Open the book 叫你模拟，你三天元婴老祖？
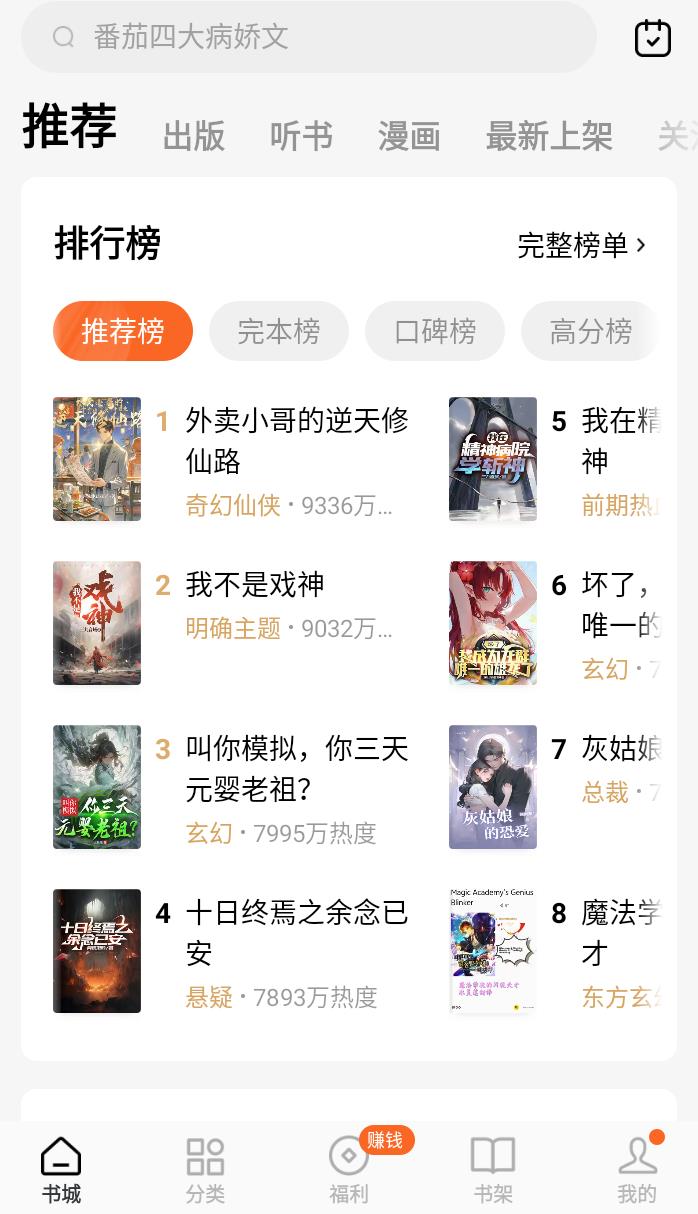The height and width of the screenshot is (1214, 698). 297,768
